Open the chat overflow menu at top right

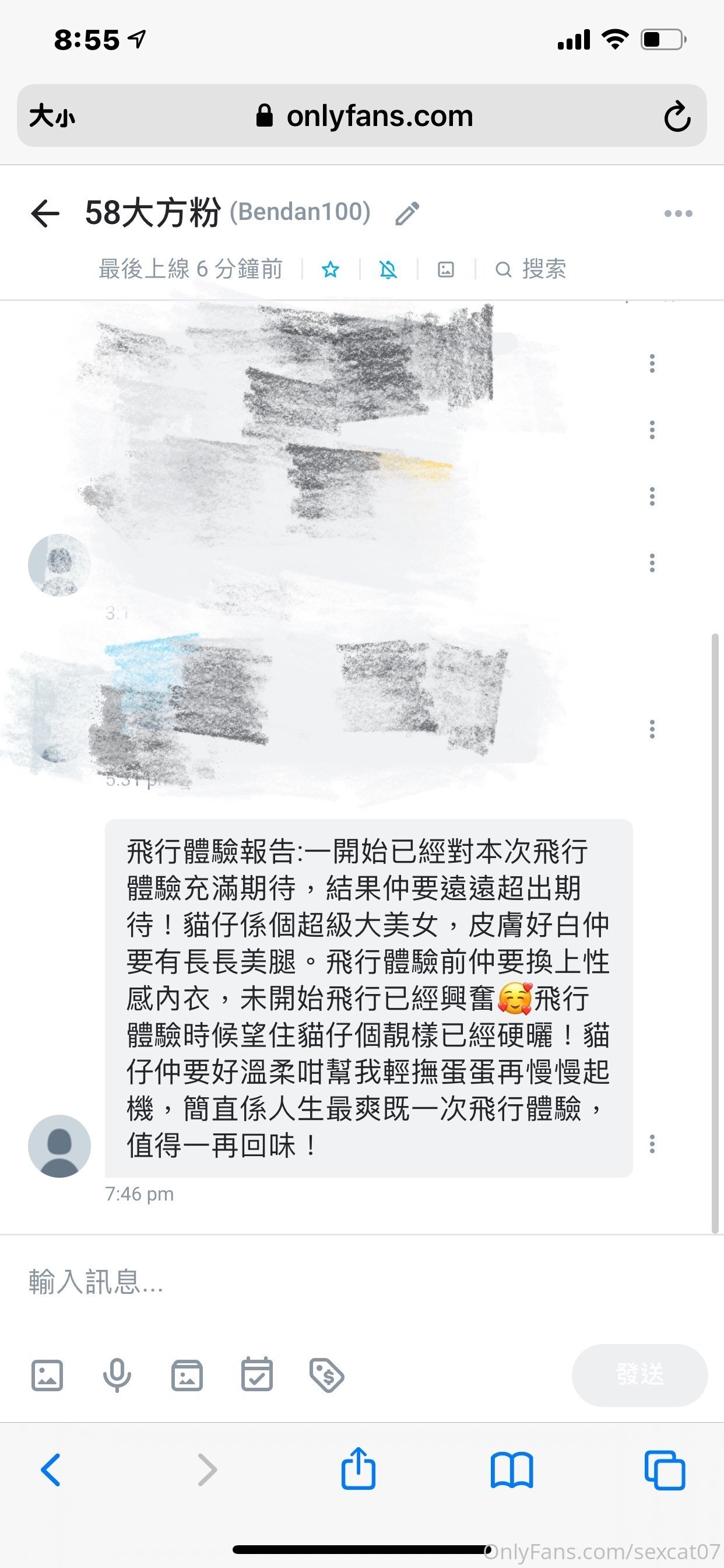pos(678,213)
